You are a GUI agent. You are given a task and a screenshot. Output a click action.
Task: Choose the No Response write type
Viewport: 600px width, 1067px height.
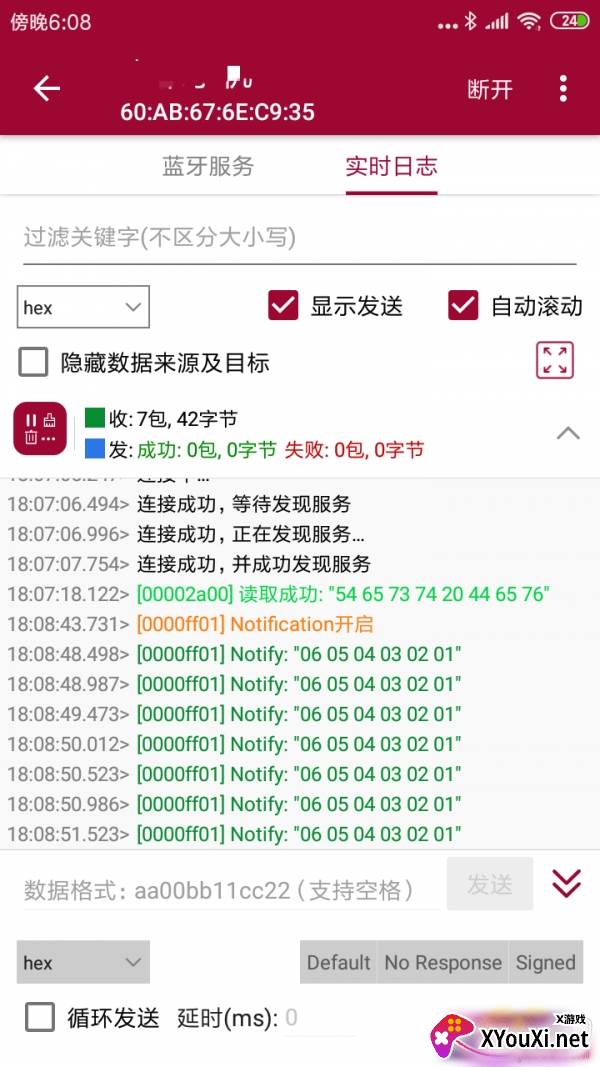[443, 962]
